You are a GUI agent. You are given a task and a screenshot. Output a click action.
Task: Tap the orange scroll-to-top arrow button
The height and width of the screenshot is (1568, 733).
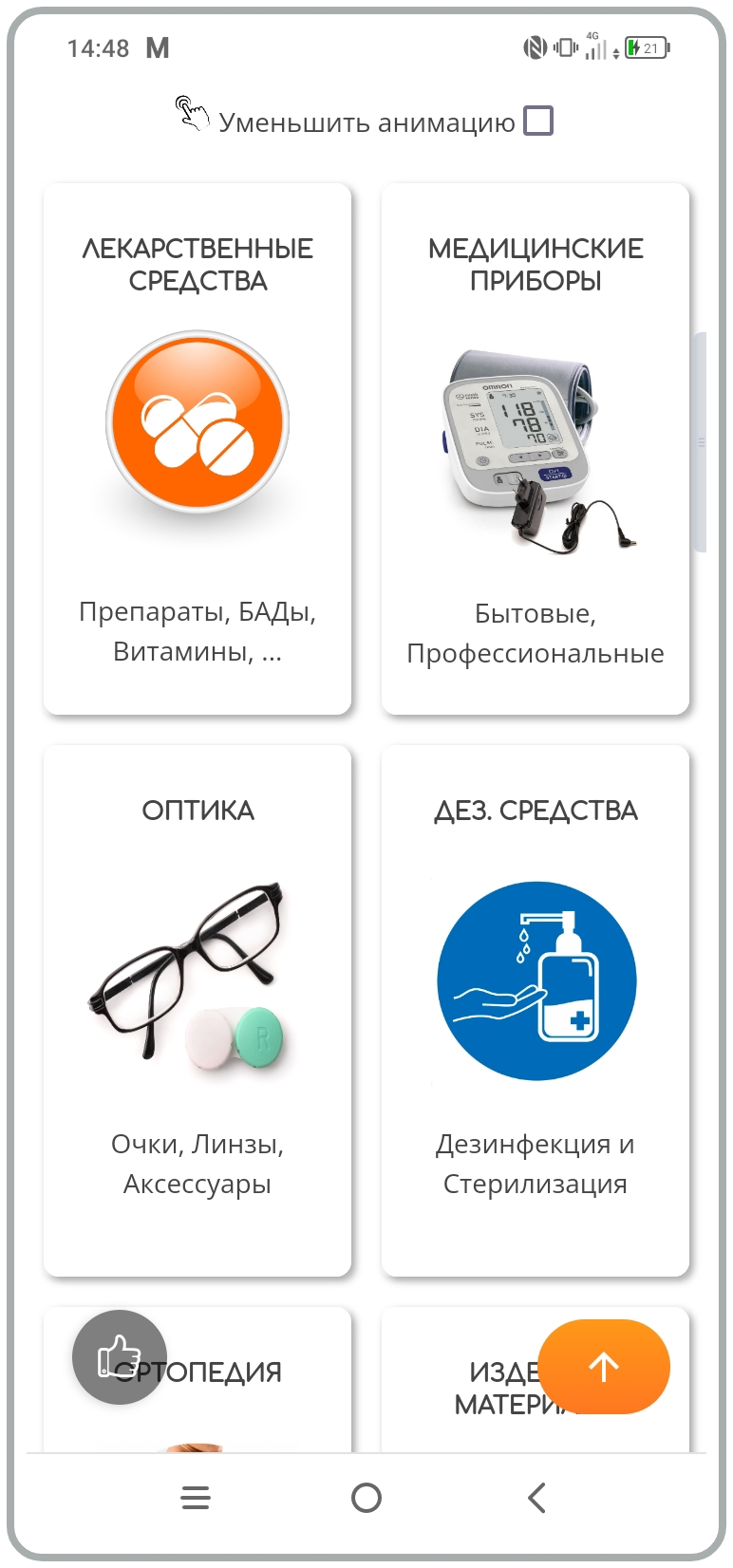(604, 1367)
